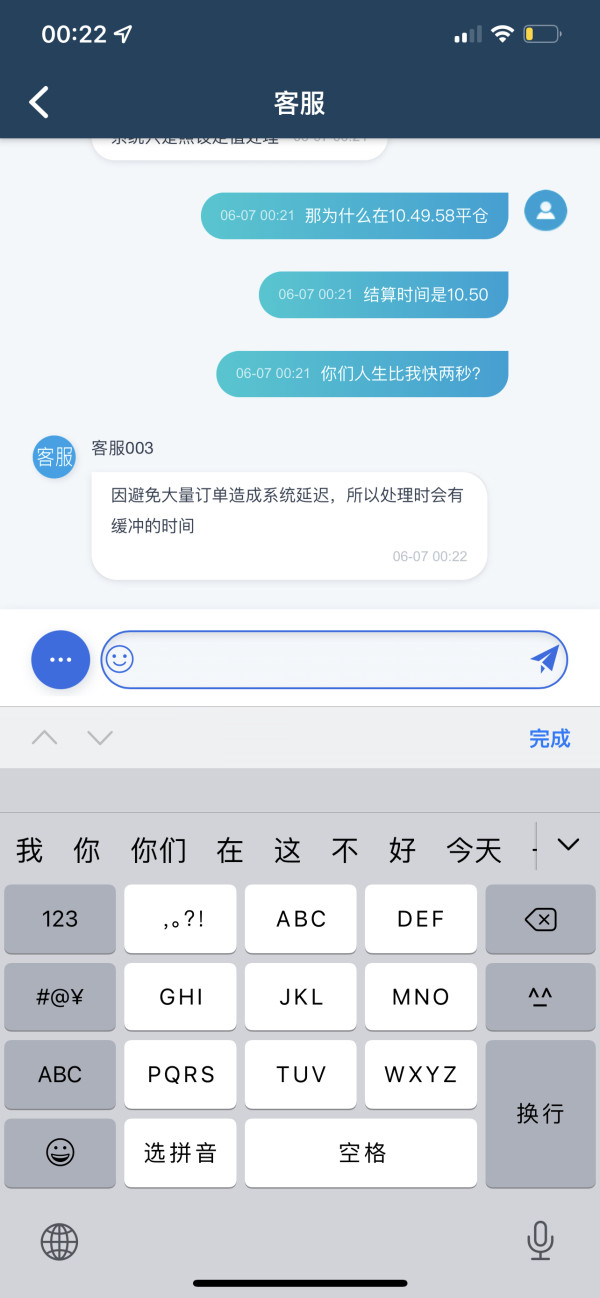
Task: Tap the JKL key
Action: tap(301, 997)
